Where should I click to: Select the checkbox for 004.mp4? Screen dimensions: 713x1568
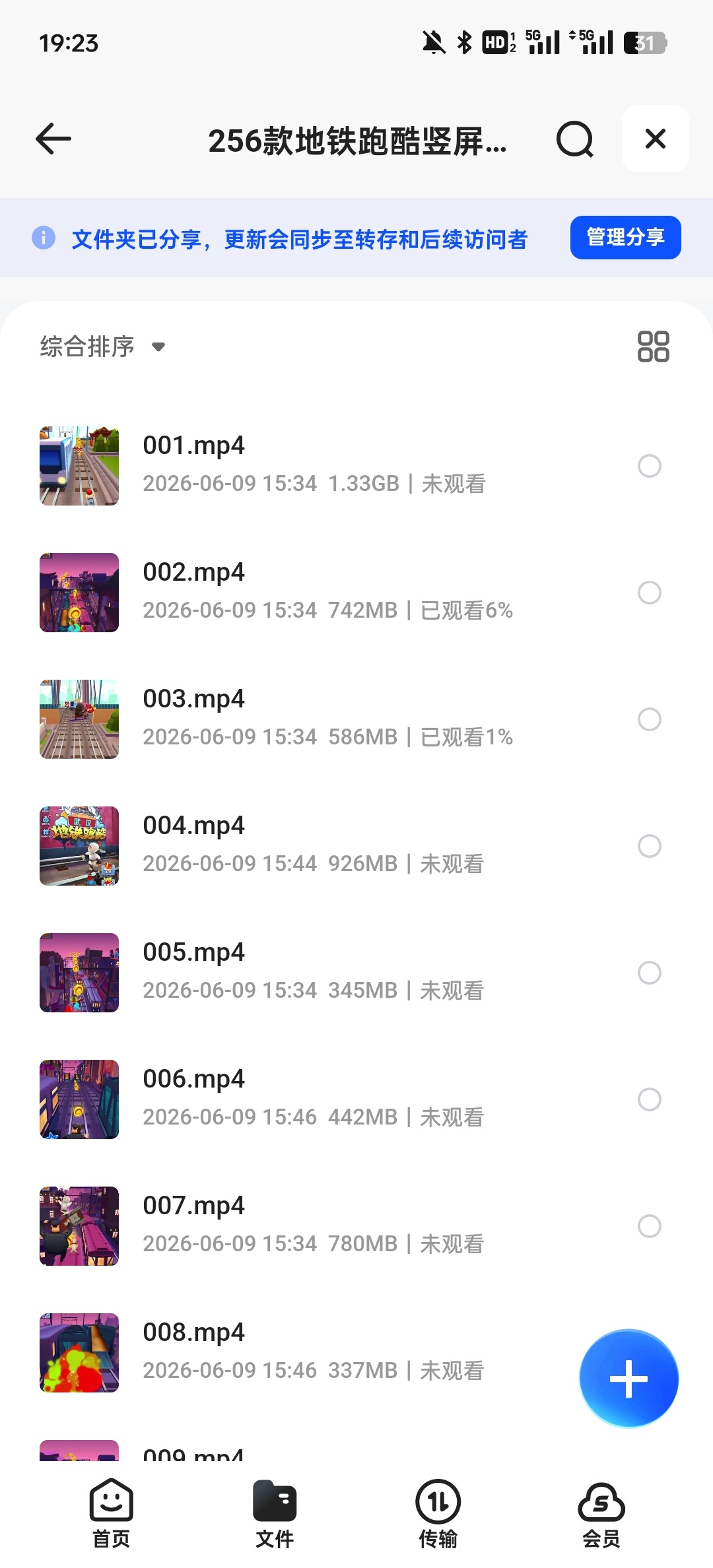click(x=650, y=846)
